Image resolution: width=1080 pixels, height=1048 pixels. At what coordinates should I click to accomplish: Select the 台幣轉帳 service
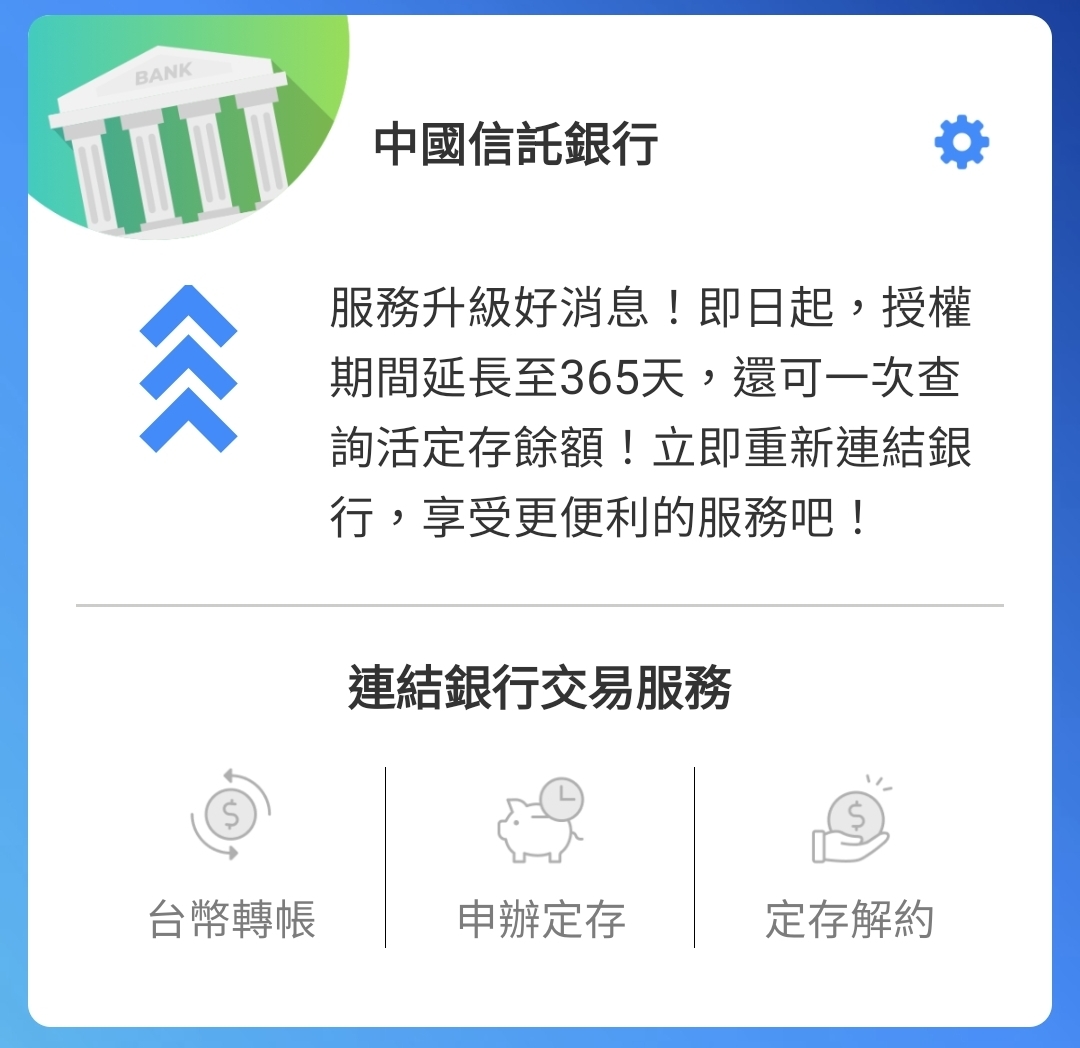(x=231, y=856)
